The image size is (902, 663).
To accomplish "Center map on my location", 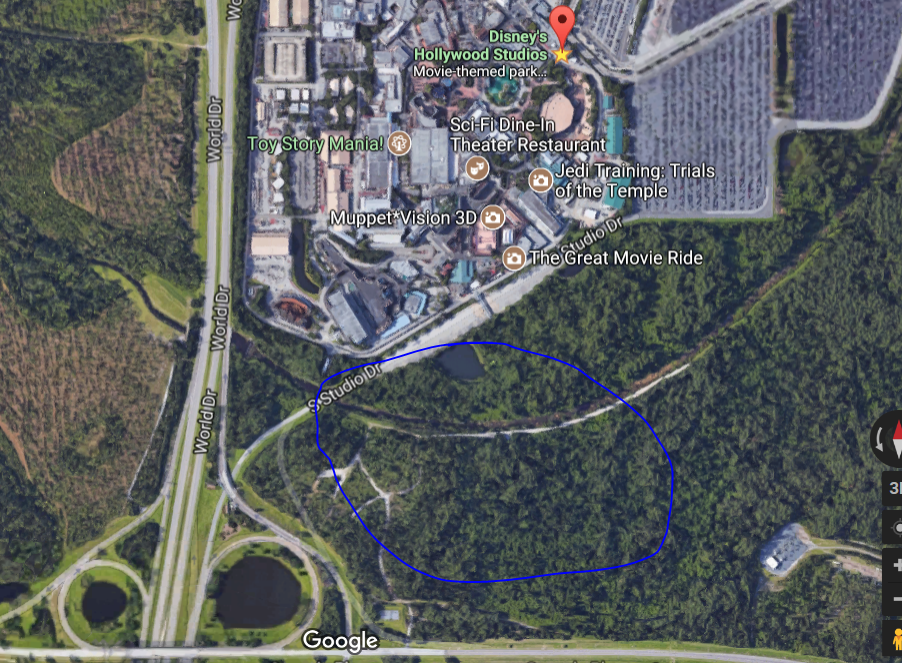I will 895,527.
